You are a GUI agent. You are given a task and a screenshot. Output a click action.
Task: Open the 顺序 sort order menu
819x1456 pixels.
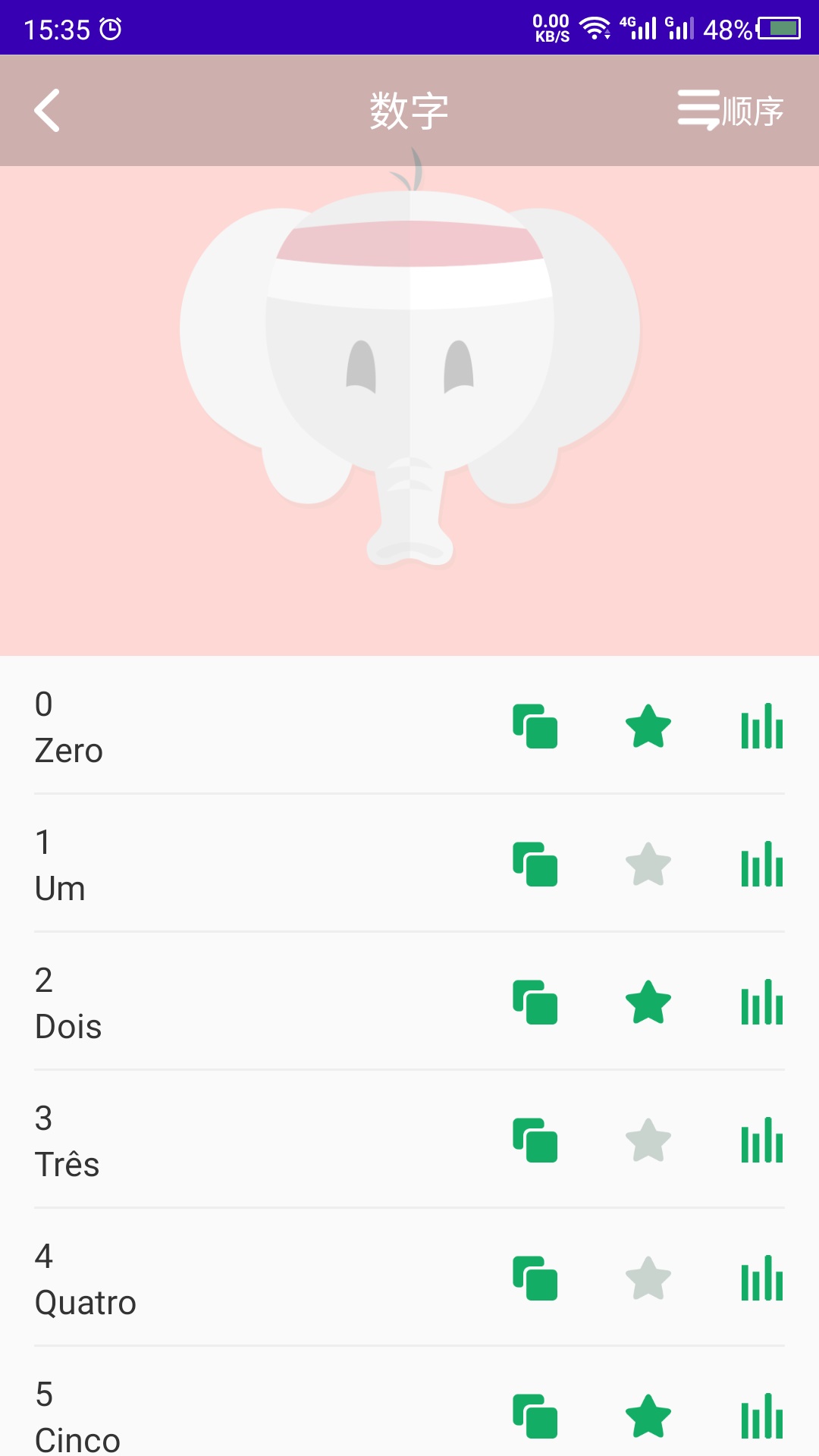(x=732, y=110)
